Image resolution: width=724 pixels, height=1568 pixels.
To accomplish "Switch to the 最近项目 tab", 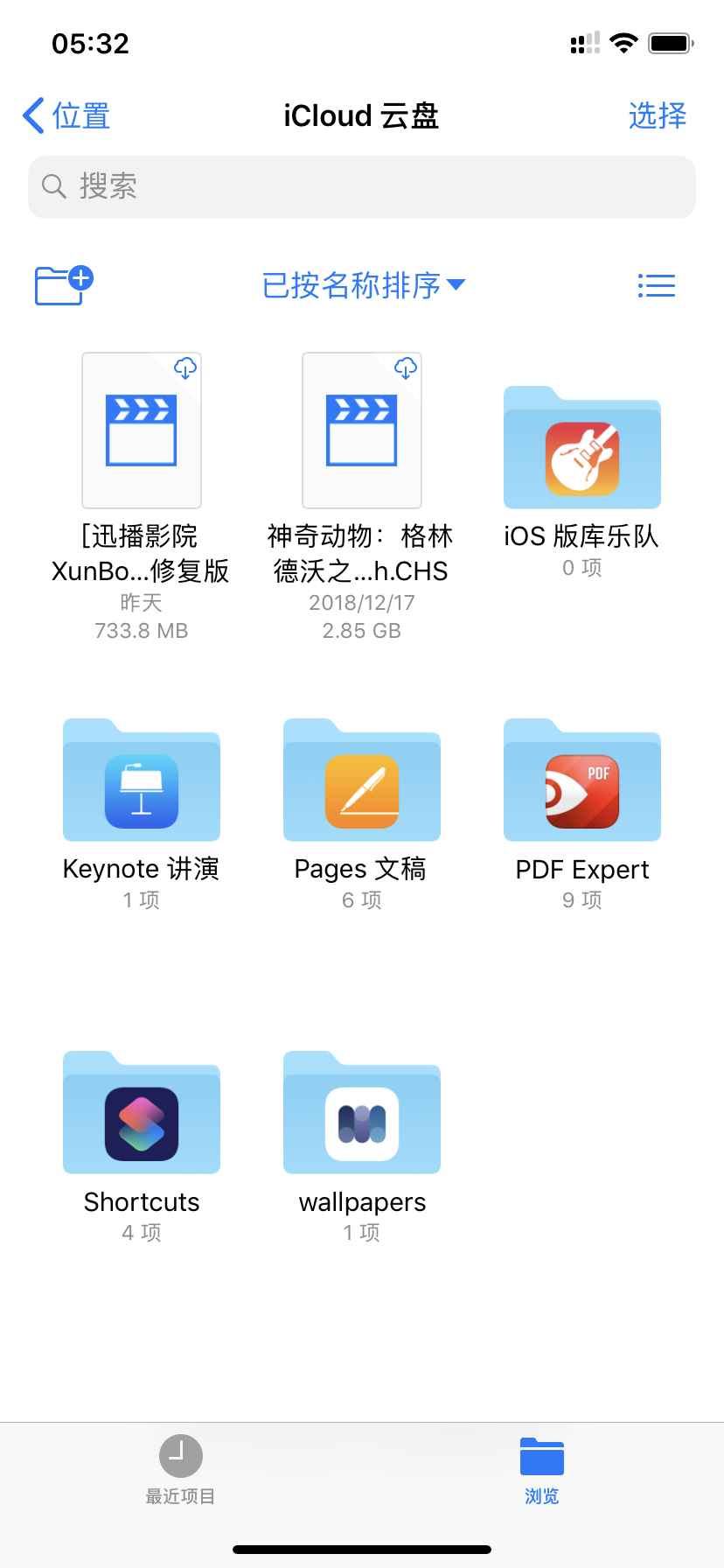I will (x=181, y=1470).
